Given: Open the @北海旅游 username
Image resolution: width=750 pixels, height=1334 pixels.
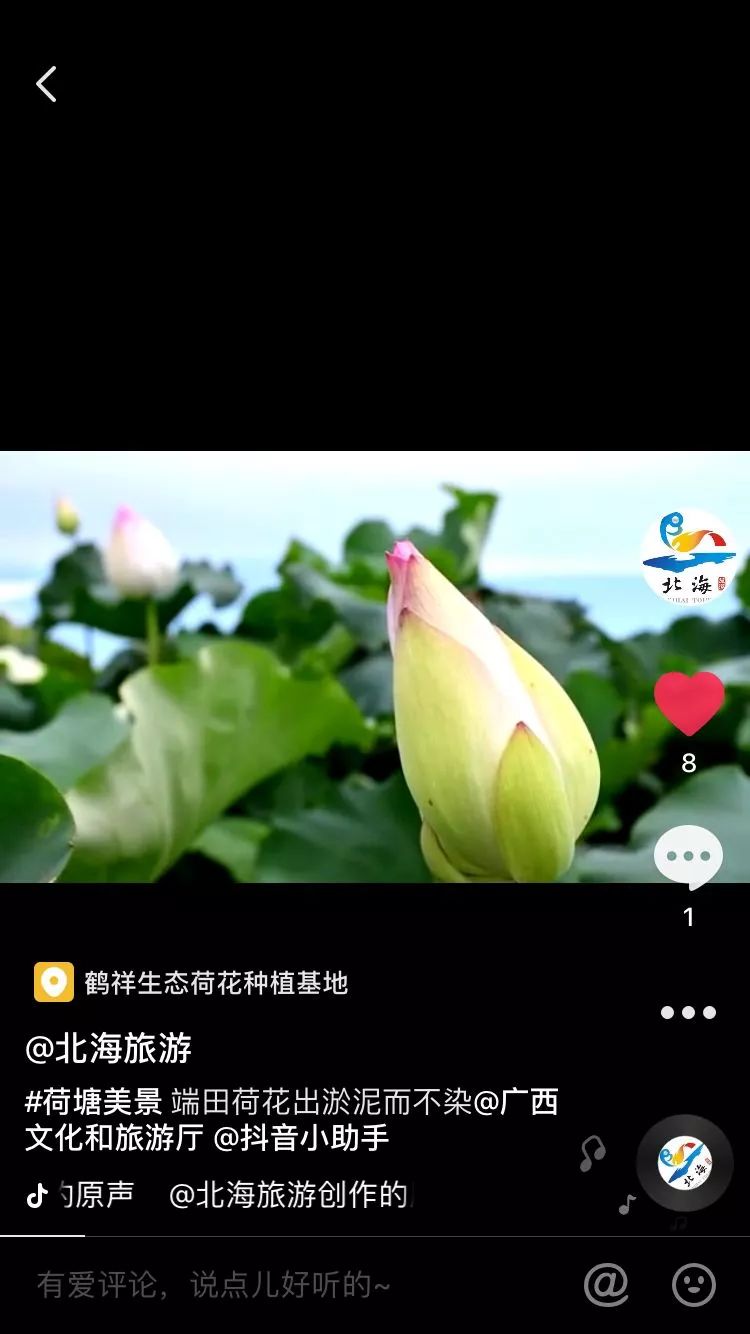Looking at the screenshot, I should pos(108,1049).
